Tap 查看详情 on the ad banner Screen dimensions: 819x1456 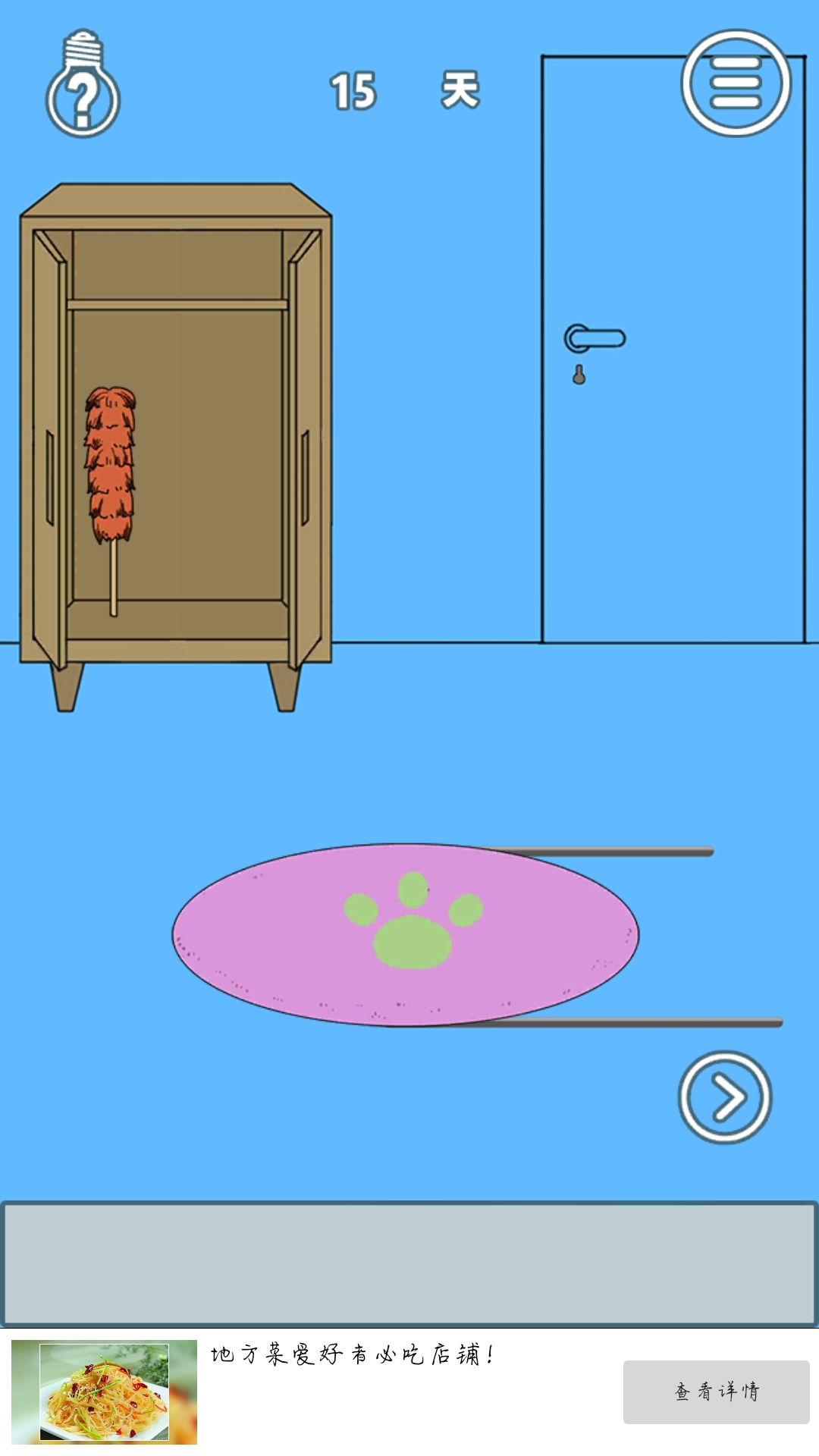tap(716, 1392)
